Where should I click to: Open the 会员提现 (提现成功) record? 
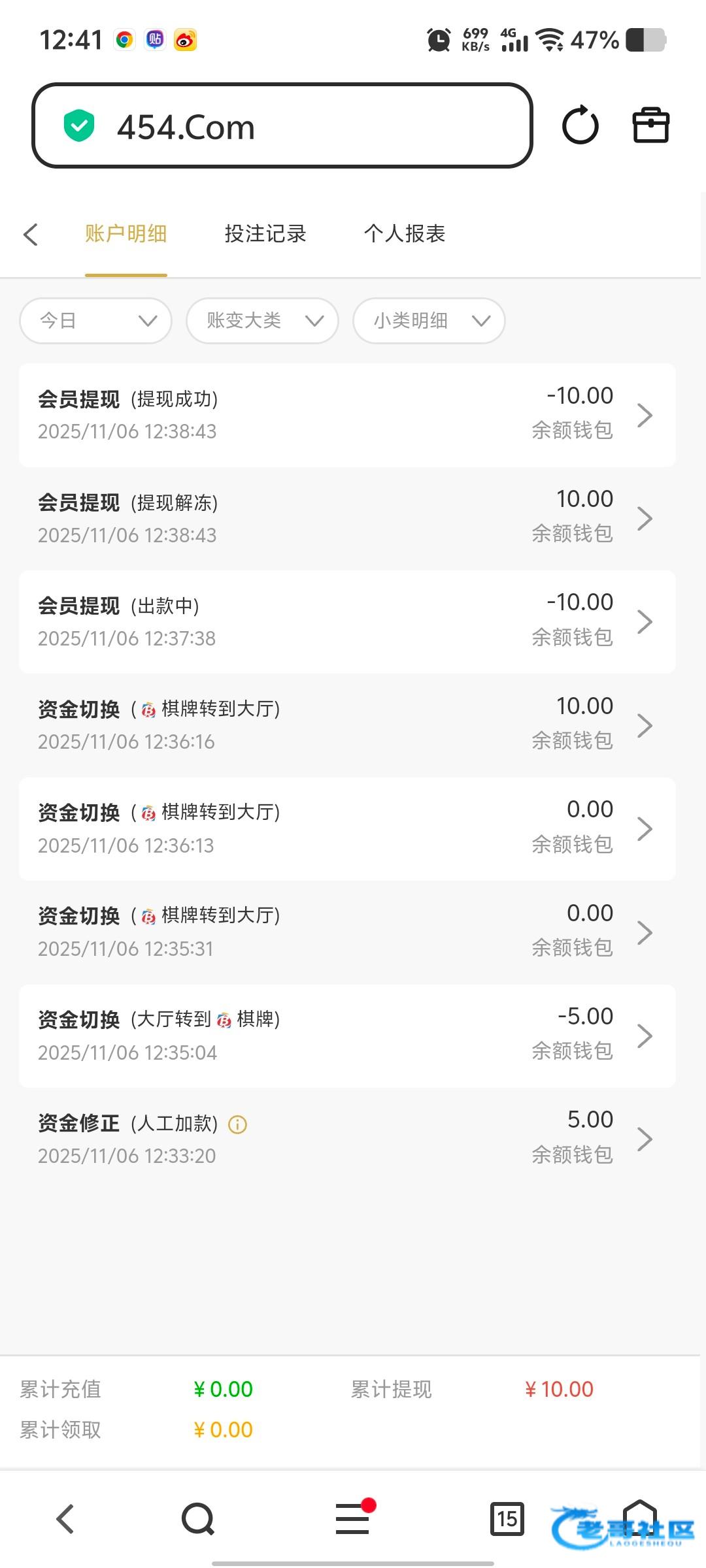[347, 415]
